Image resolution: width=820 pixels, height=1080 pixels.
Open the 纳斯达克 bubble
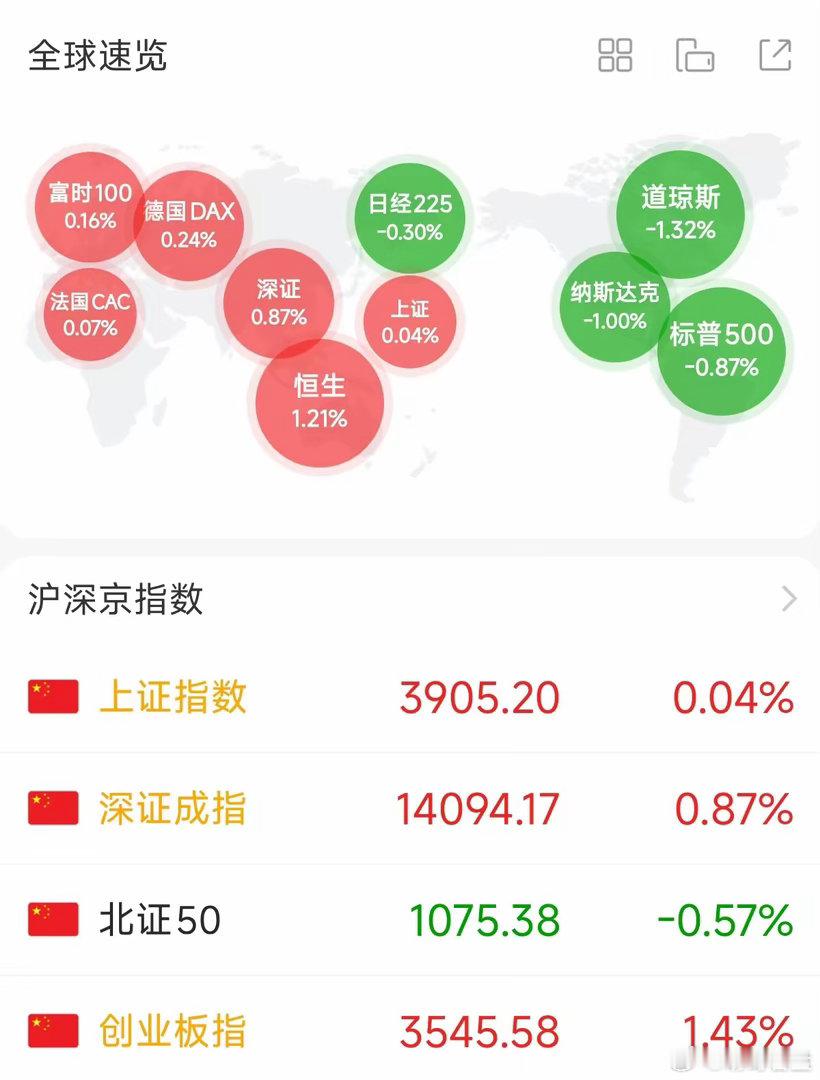[615, 307]
